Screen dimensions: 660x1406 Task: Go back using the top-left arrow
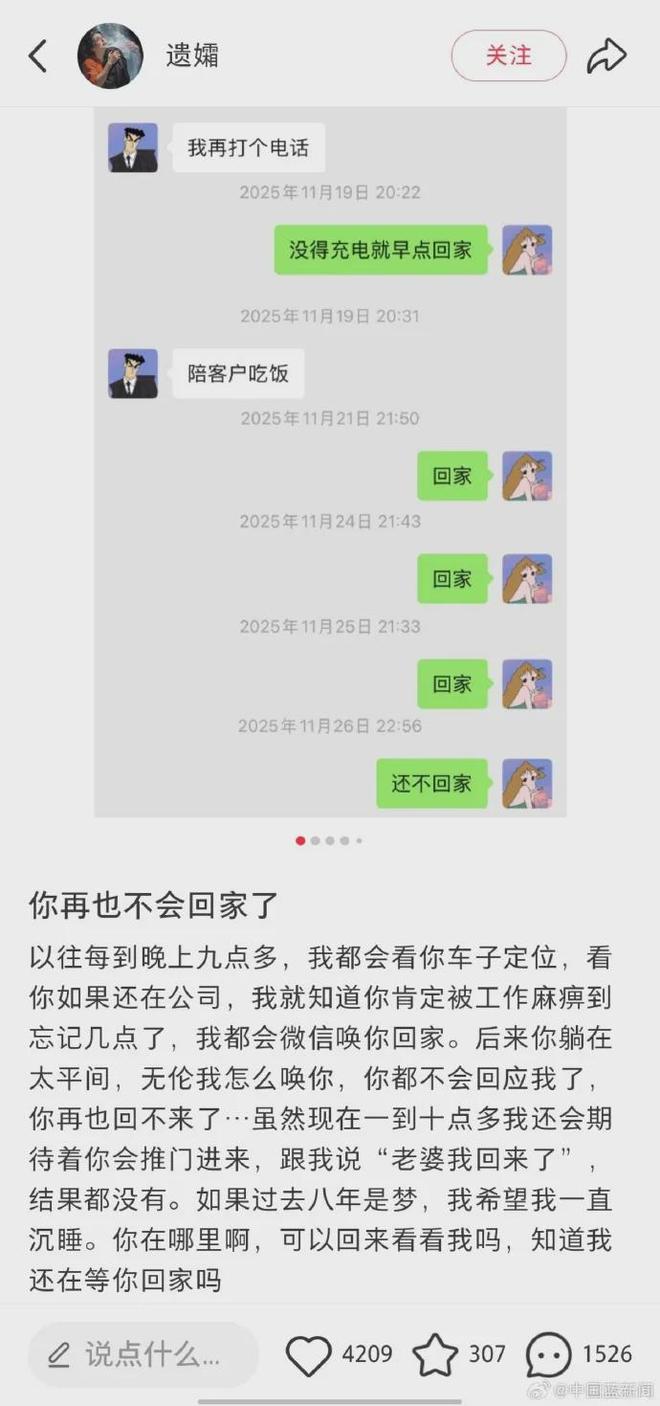pos(37,56)
